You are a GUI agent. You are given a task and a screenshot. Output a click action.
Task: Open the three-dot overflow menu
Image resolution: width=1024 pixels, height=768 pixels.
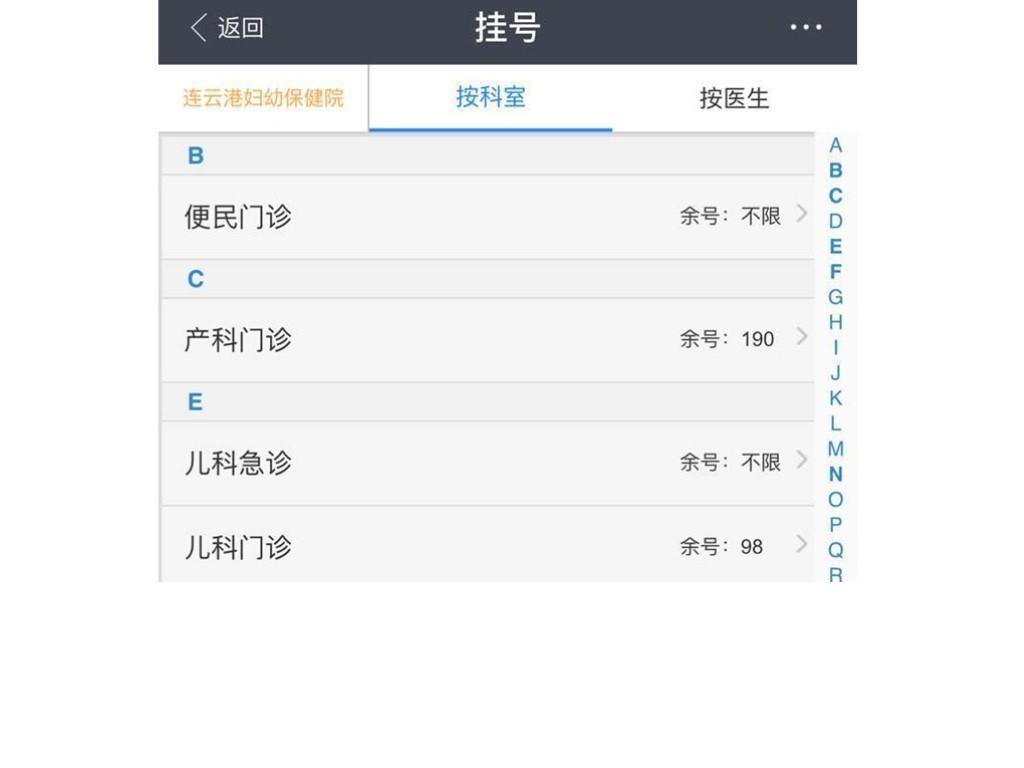coord(806,28)
